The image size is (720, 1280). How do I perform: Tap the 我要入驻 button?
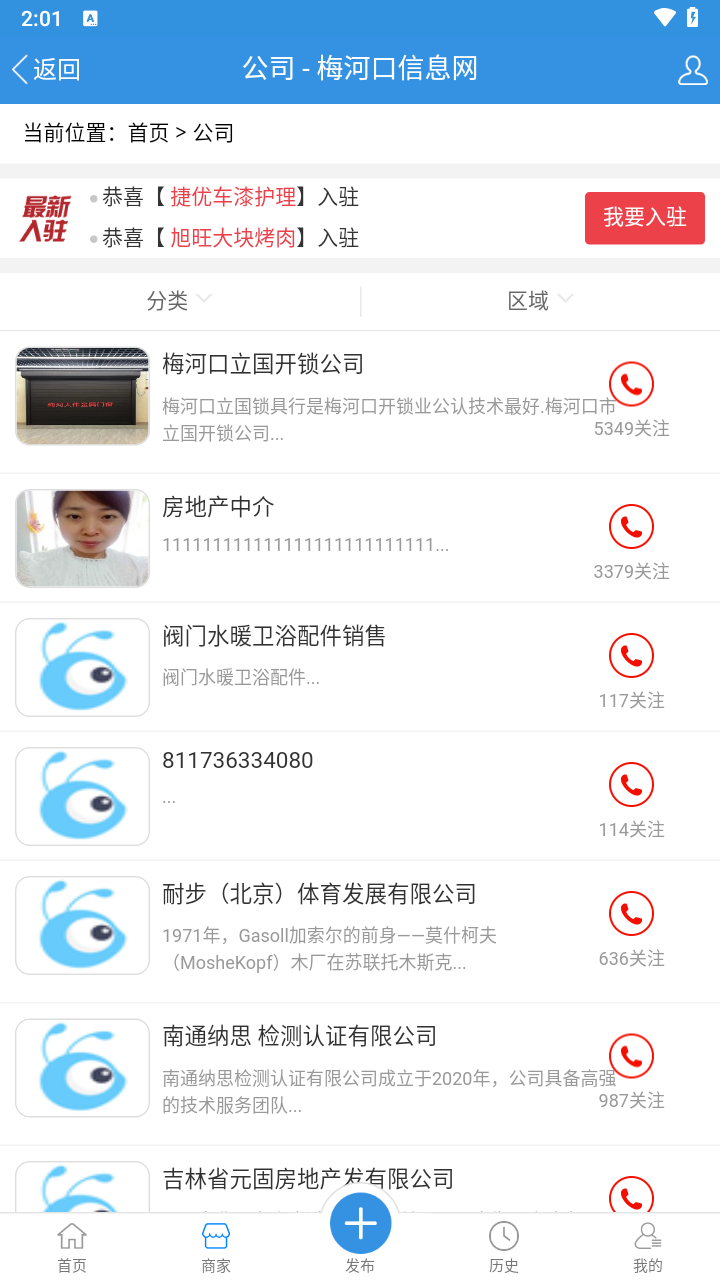[x=644, y=218]
